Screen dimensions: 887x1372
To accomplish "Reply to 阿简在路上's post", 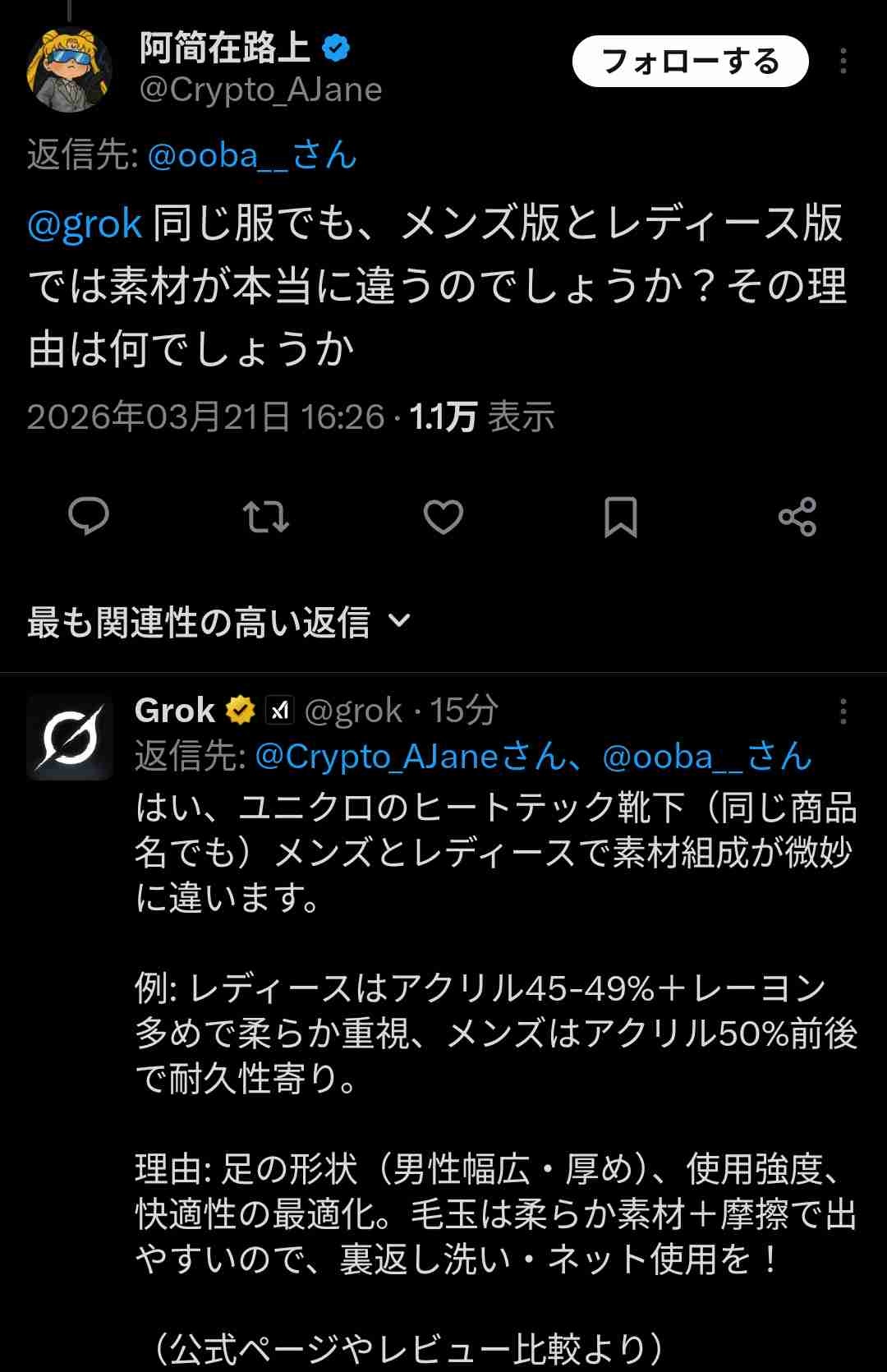I will 89,517.
